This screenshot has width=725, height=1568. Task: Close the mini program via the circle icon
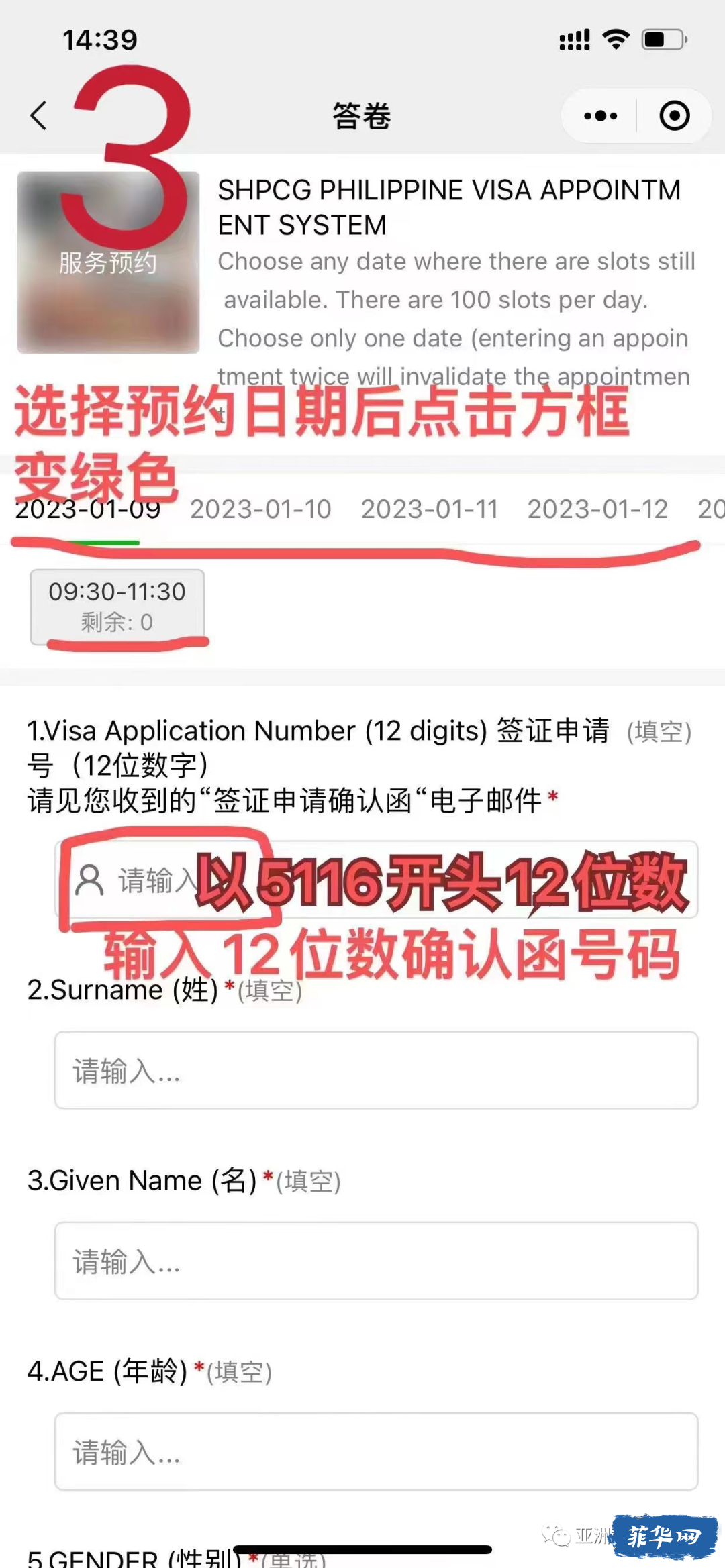[674, 116]
